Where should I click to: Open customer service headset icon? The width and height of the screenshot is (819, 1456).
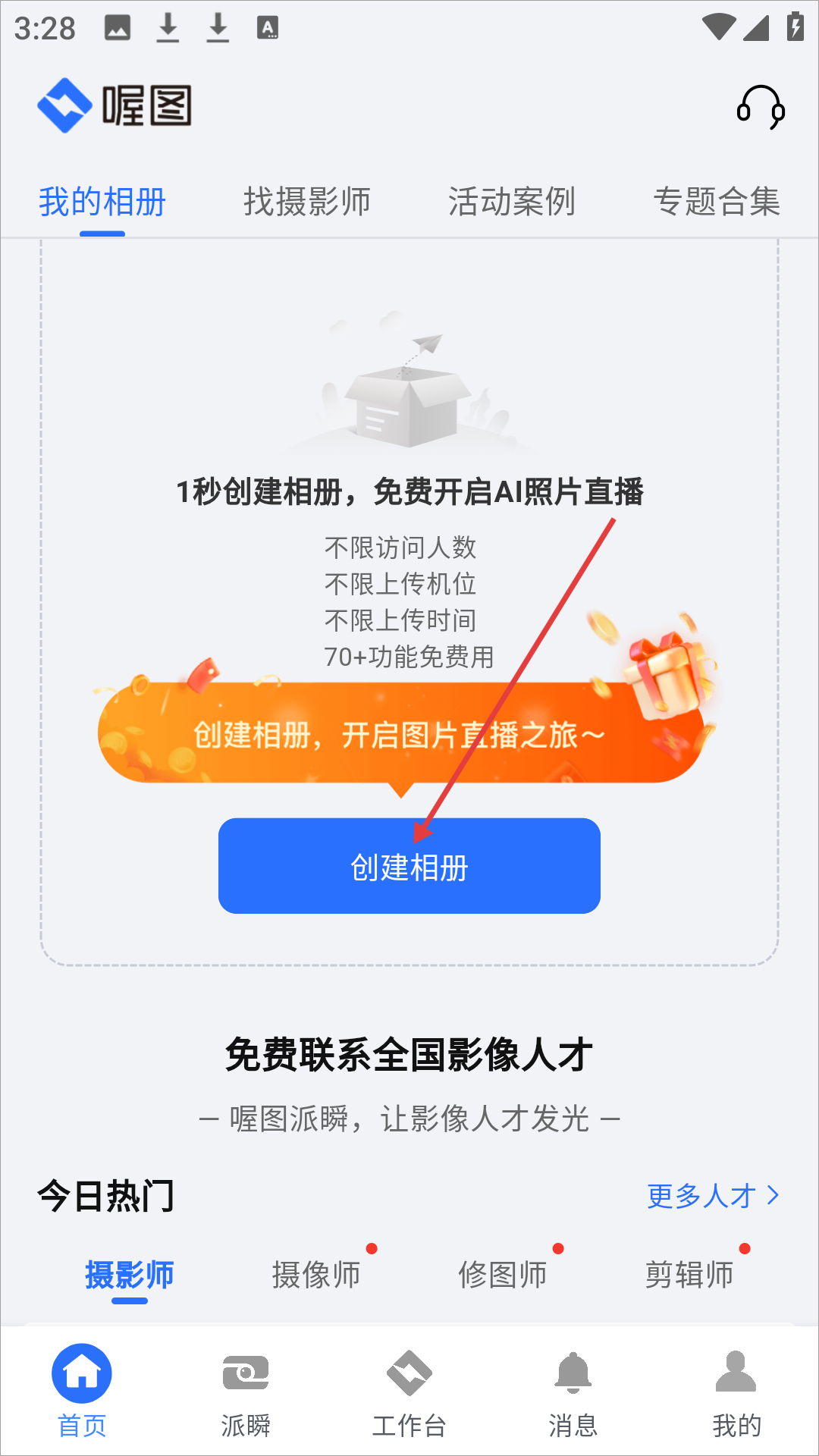[x=761, y=108]
